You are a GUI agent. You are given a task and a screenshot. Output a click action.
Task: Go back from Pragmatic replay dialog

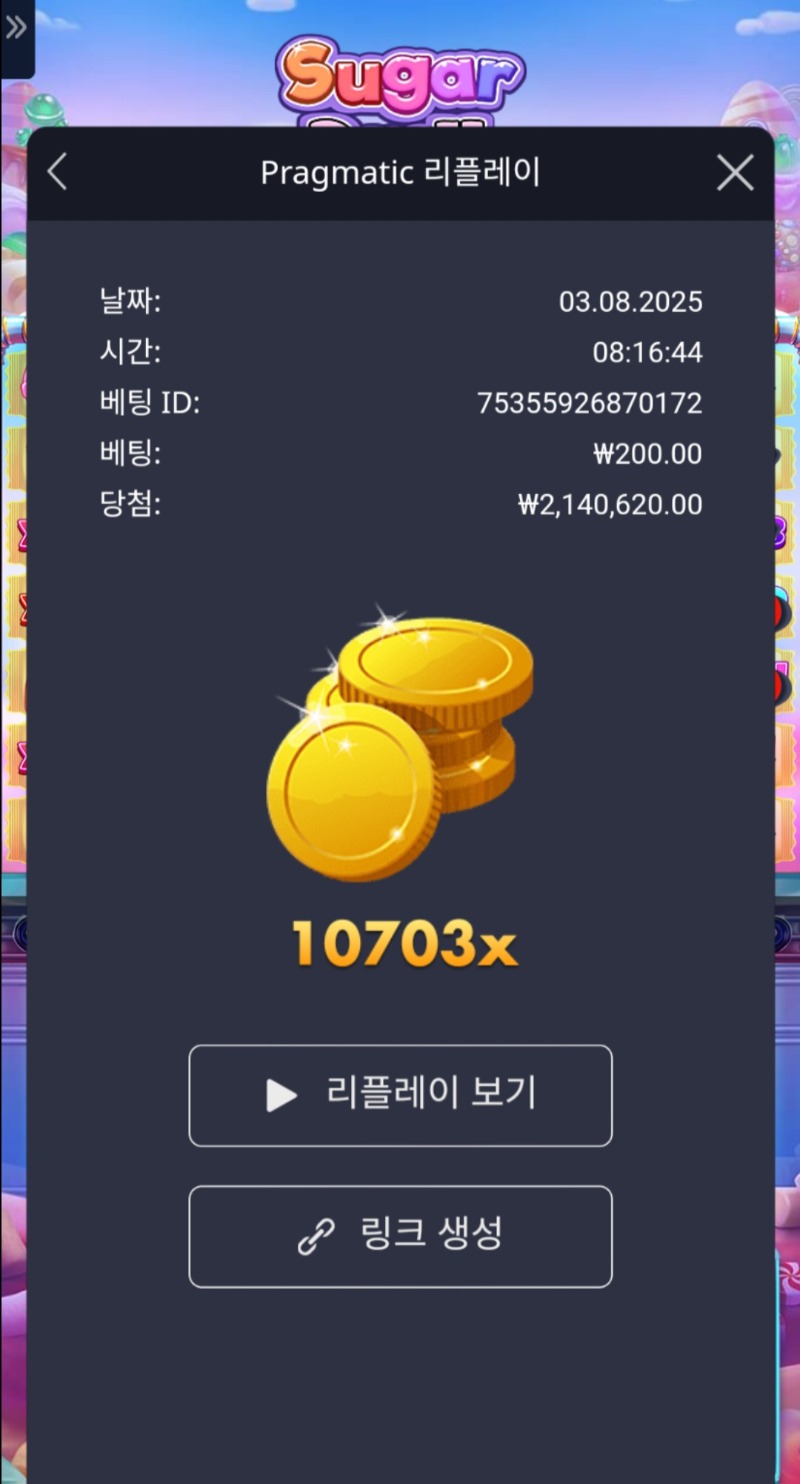pyautogui.click(x=57, y=173)
